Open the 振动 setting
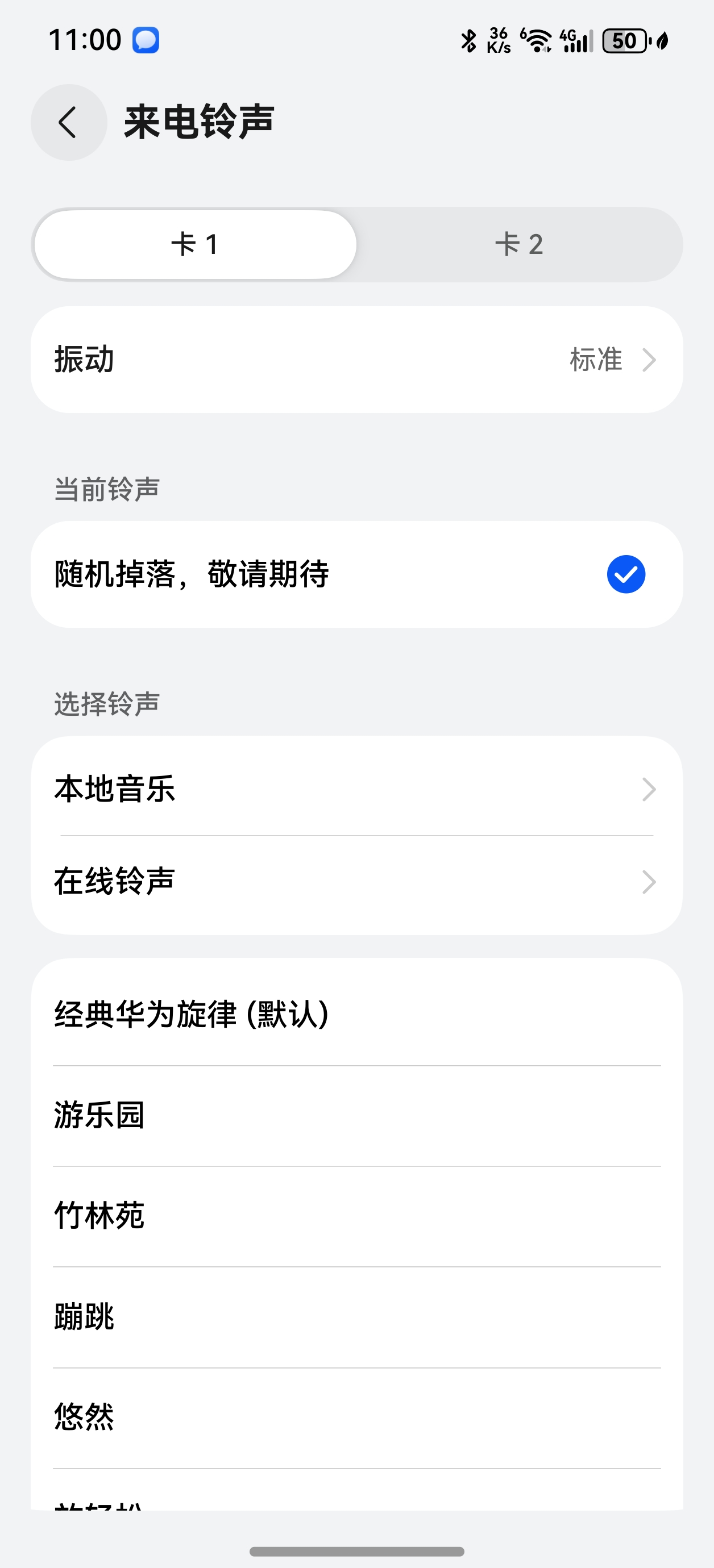The height and width of the screenshot is (1568, 714). (x=356, y=360)
